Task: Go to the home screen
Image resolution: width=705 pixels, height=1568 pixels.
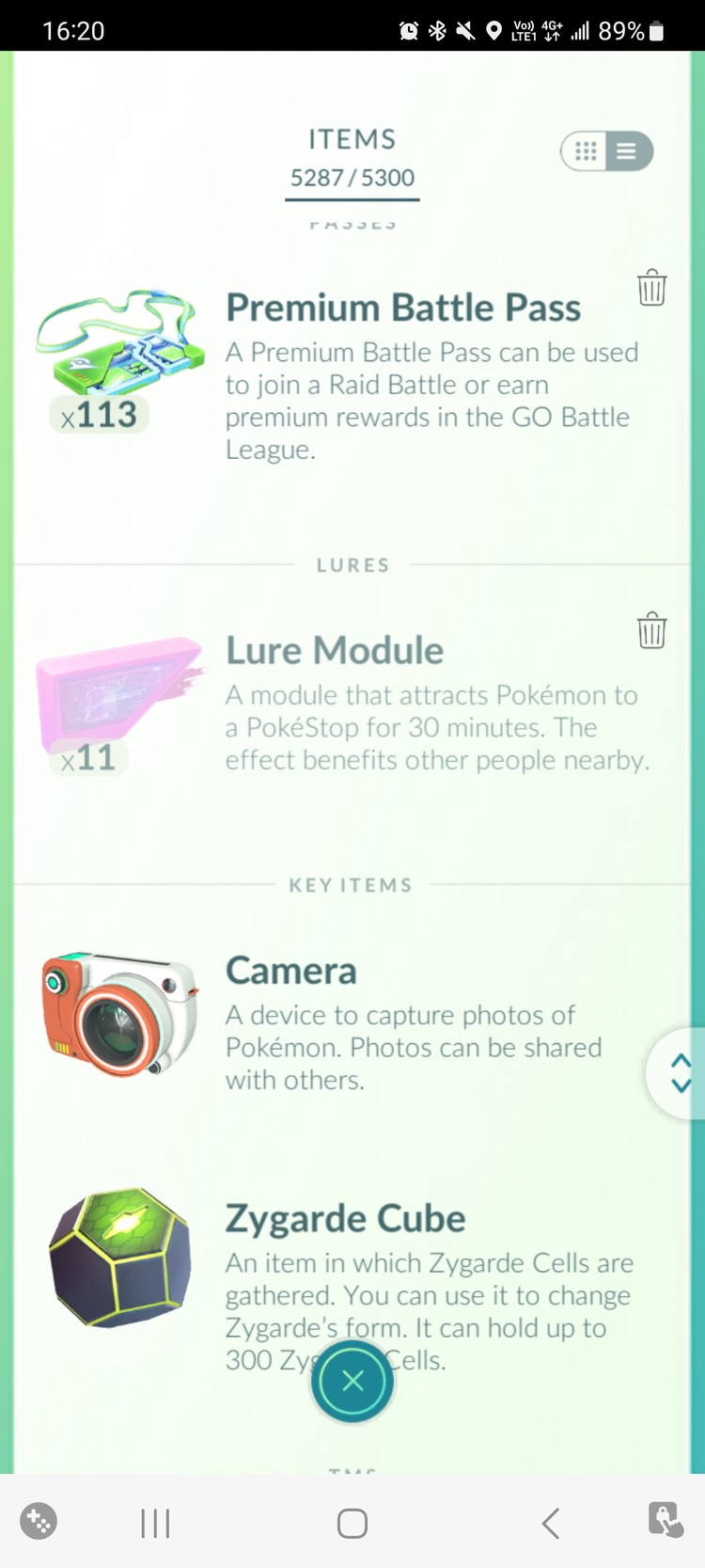Action: pyautogui.click(x=352, y=1523)
